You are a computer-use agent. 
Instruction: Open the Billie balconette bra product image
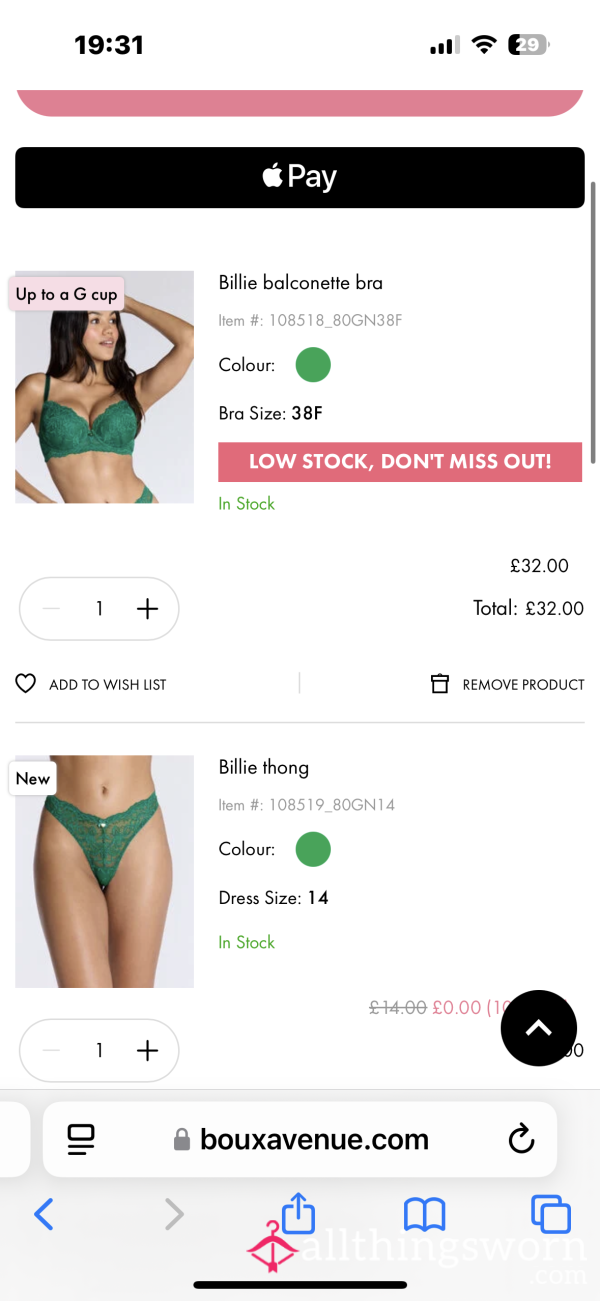pyautogui.click(x=104, y=386)
